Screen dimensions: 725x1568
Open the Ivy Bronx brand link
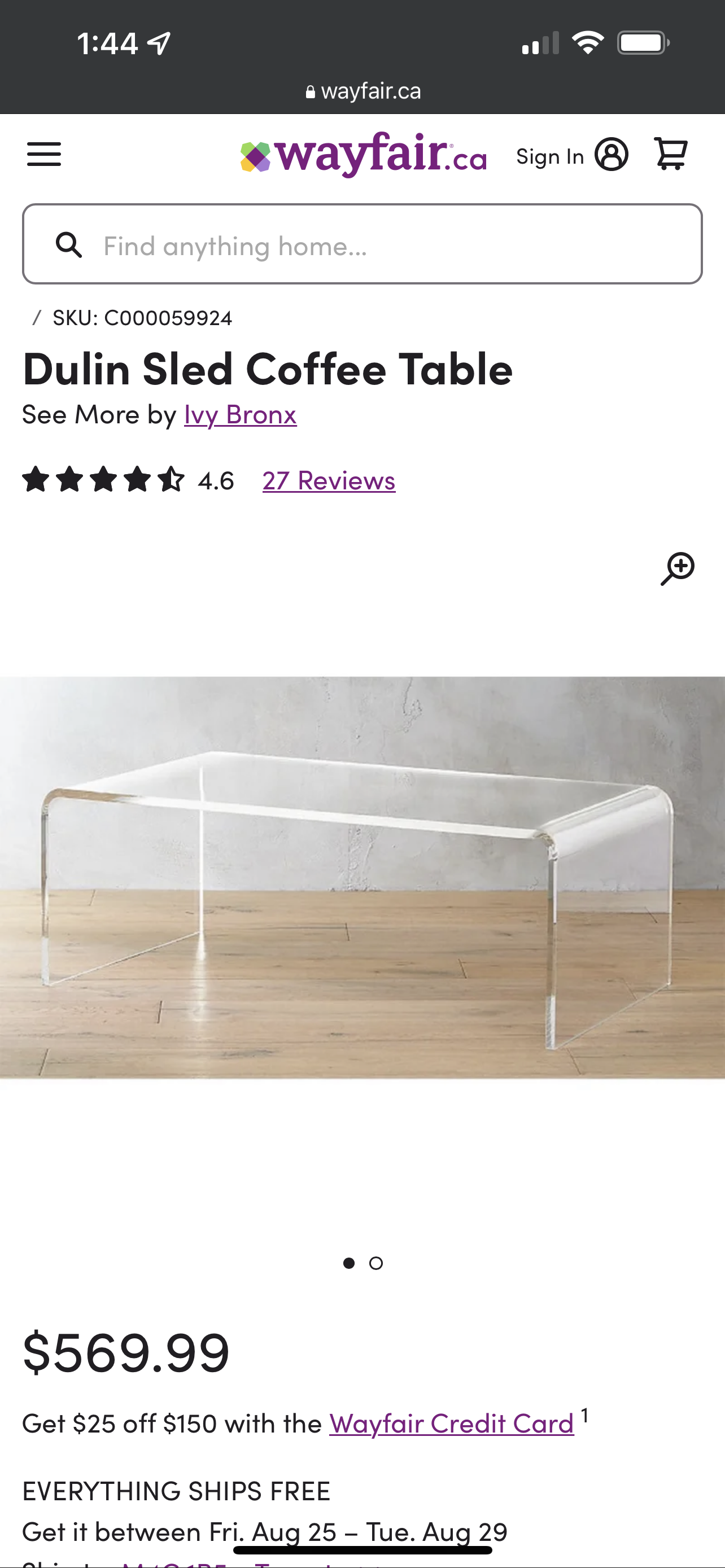pos(241,414)
